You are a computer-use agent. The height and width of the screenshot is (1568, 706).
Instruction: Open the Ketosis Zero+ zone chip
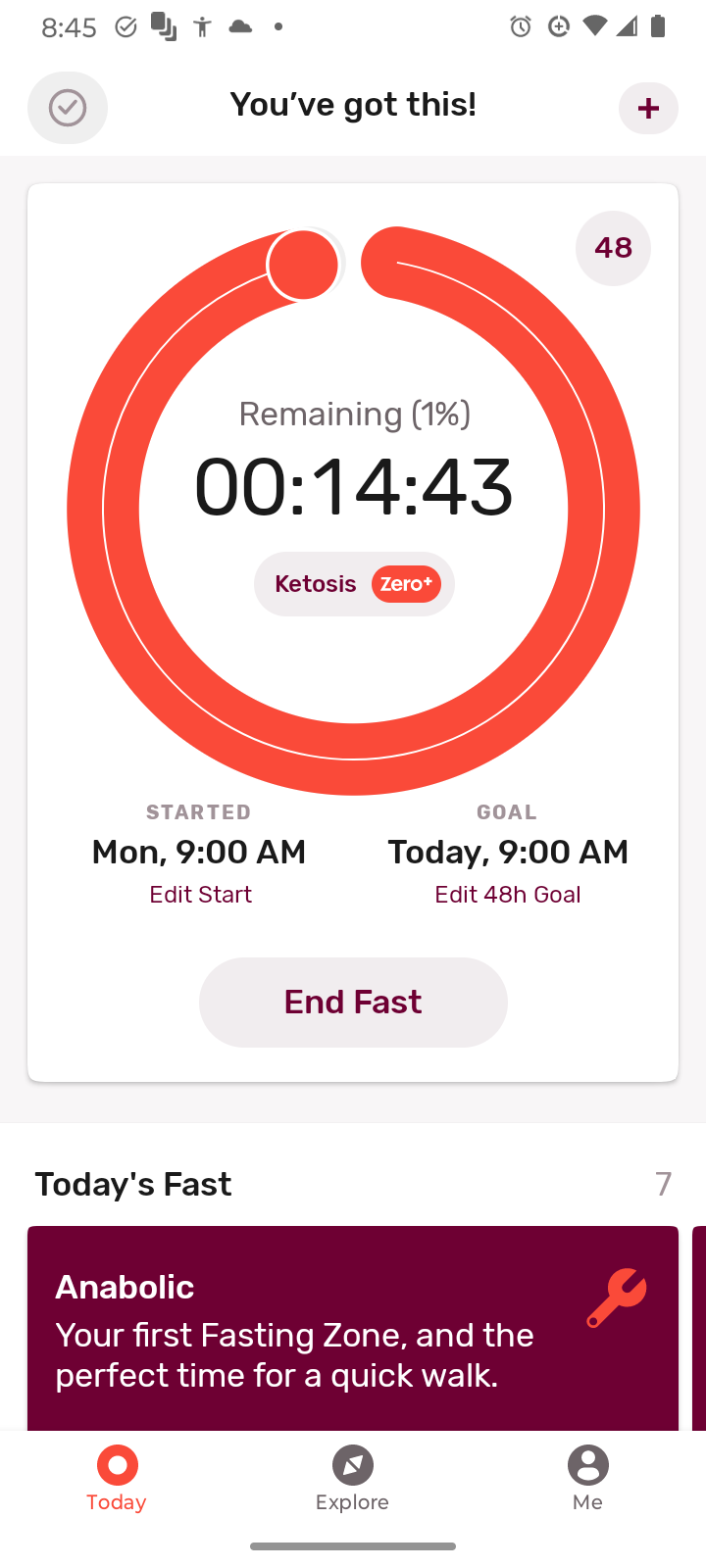pos(354,584)
